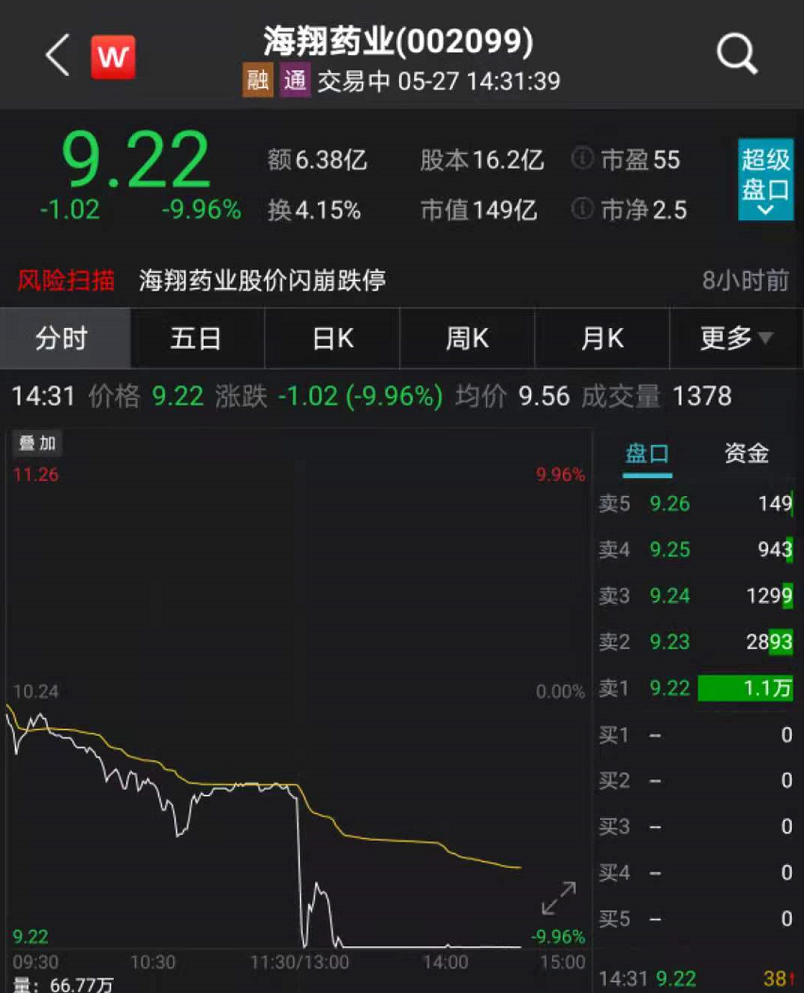
Task: Select the 盘口 tab
Action: tap(647, 454)
